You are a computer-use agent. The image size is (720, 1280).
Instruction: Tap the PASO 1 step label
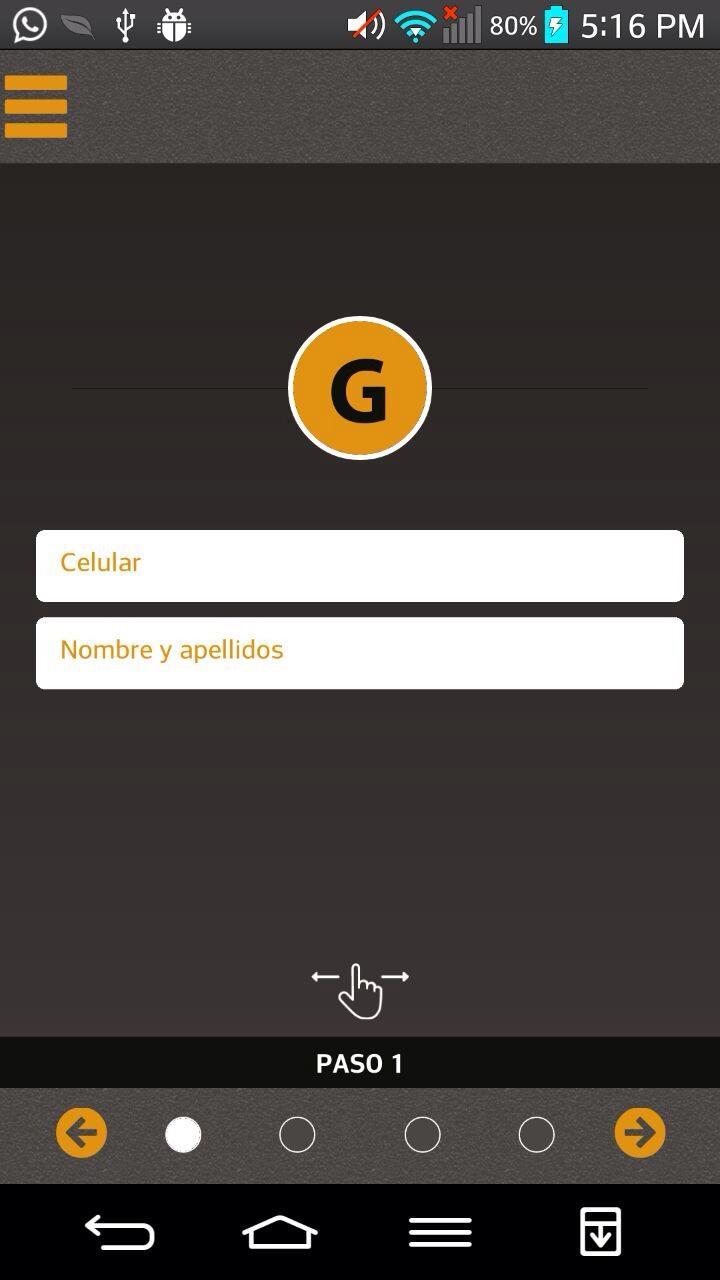point(360,1063)
